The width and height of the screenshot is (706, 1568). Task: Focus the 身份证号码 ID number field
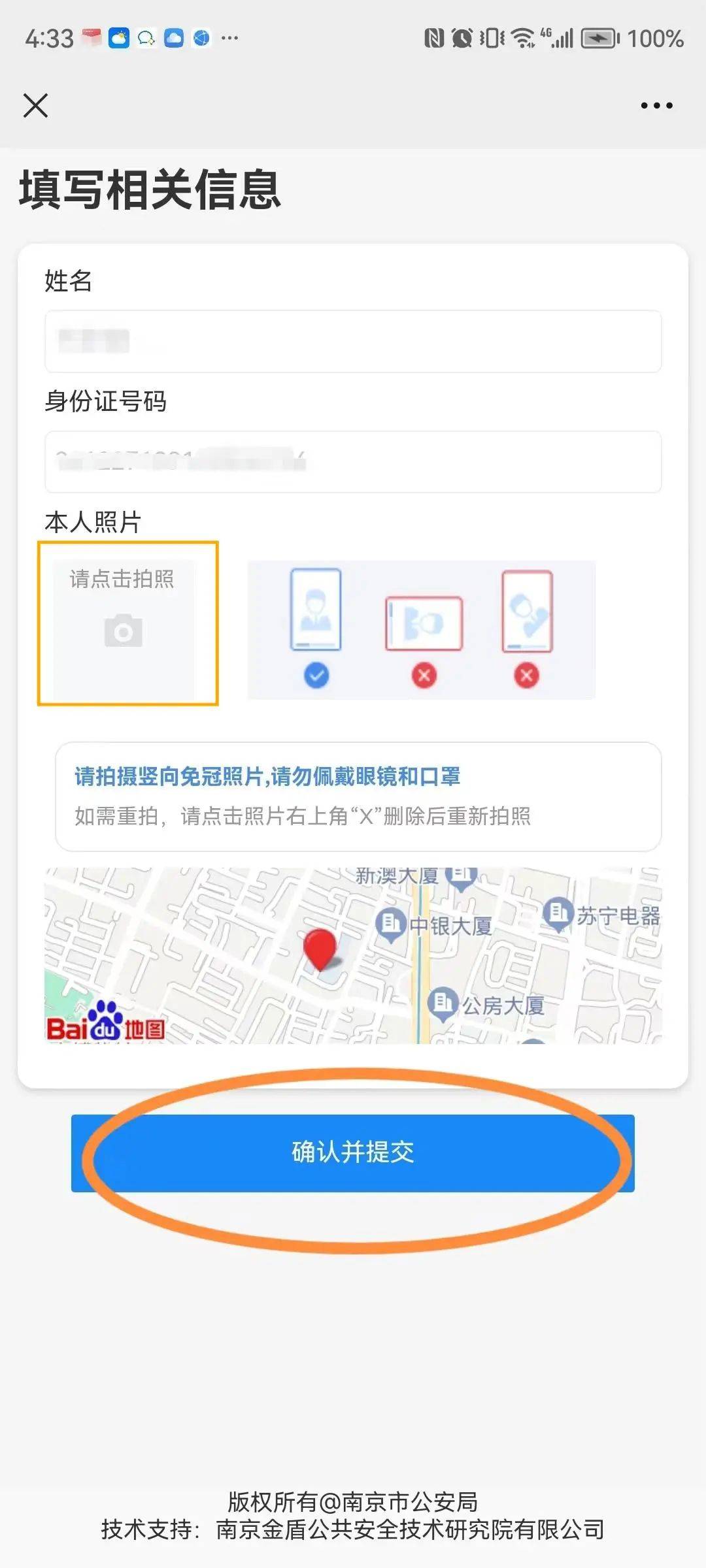[x=353, y=462]
